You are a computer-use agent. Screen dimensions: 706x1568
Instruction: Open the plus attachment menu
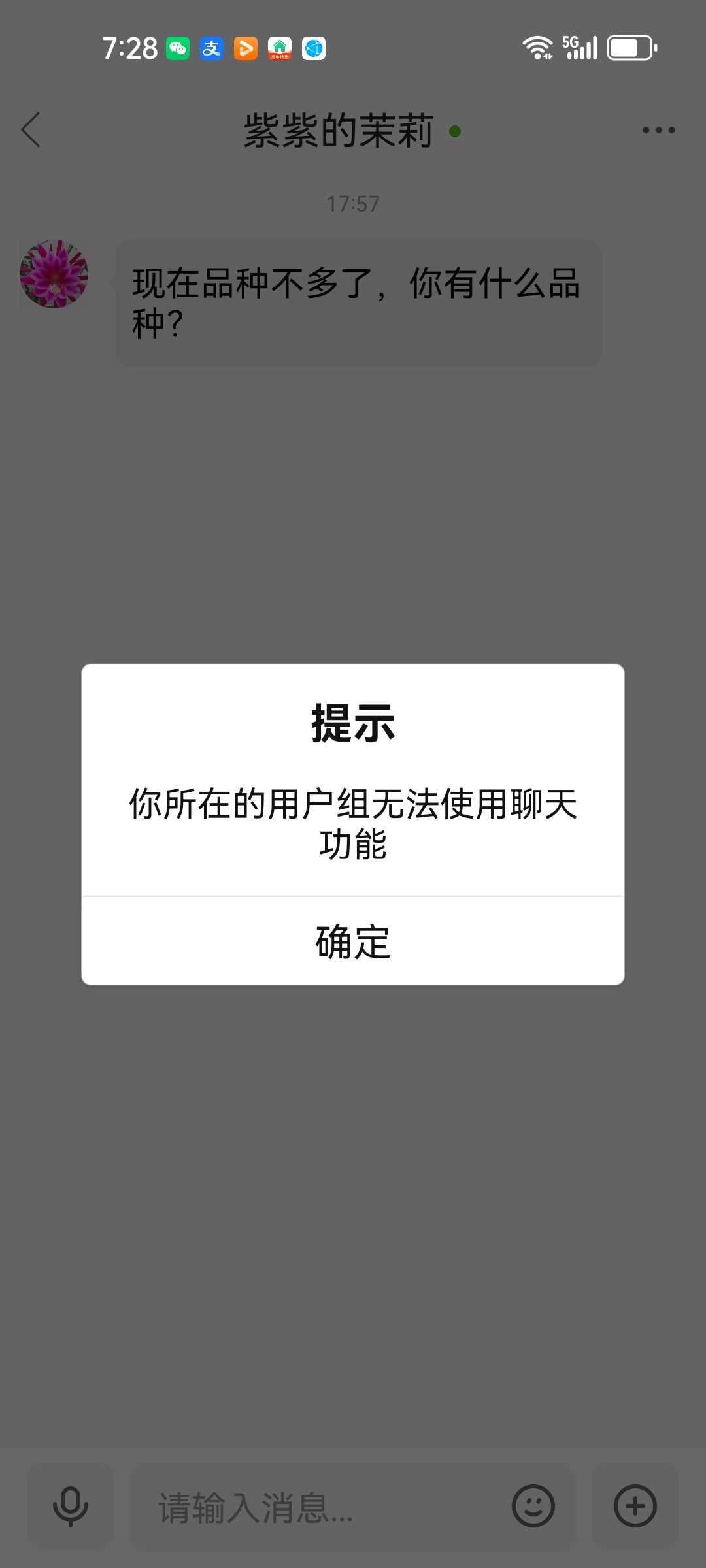(635, 1507)
